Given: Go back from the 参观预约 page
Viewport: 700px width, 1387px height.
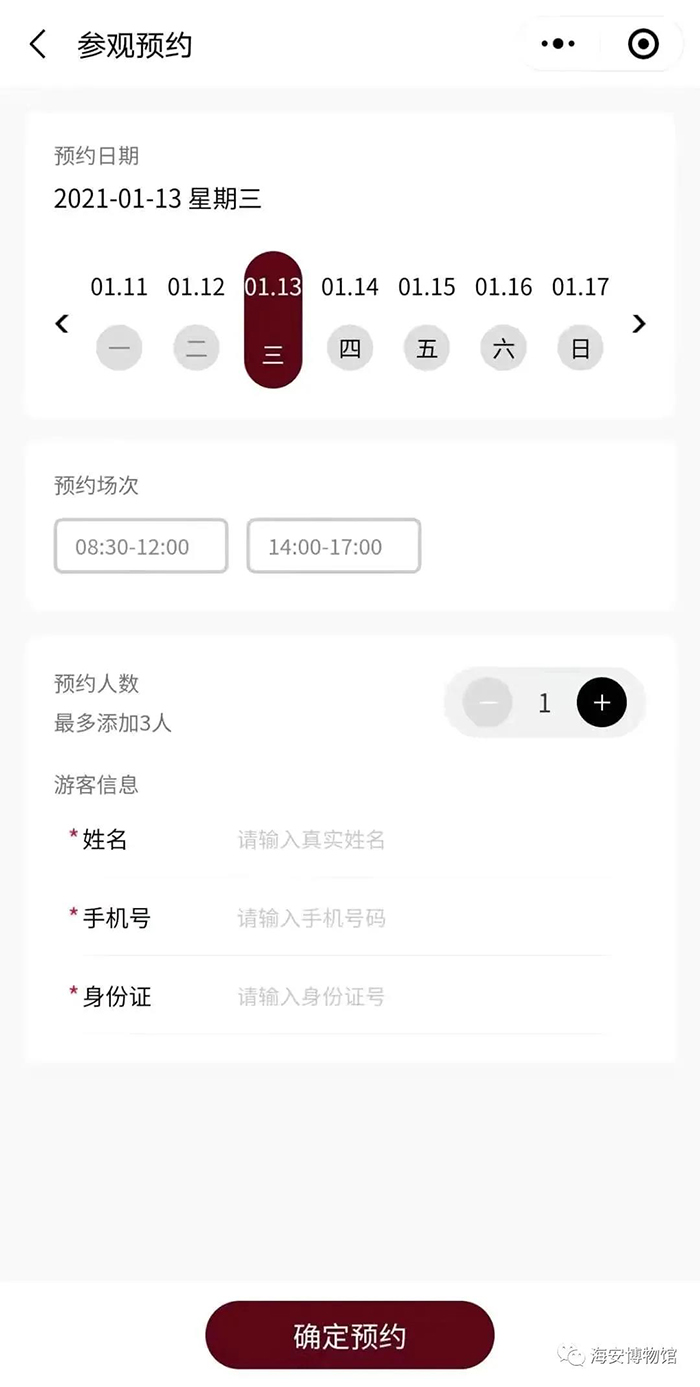Looking at the screenshot, I should tap(38, 44).
